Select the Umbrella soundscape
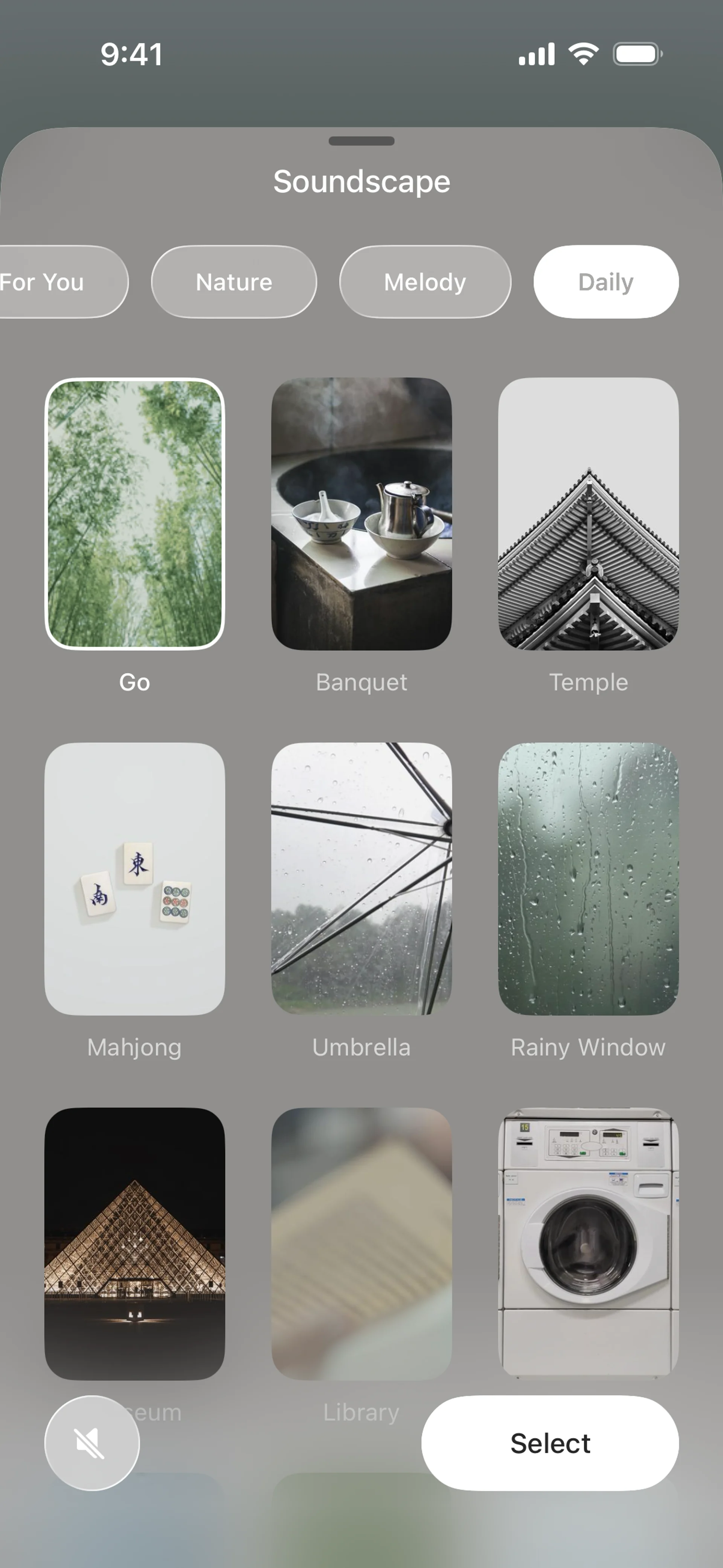Image resolution: width=723 pixels, height=1568 pixels. coord(361,878)
